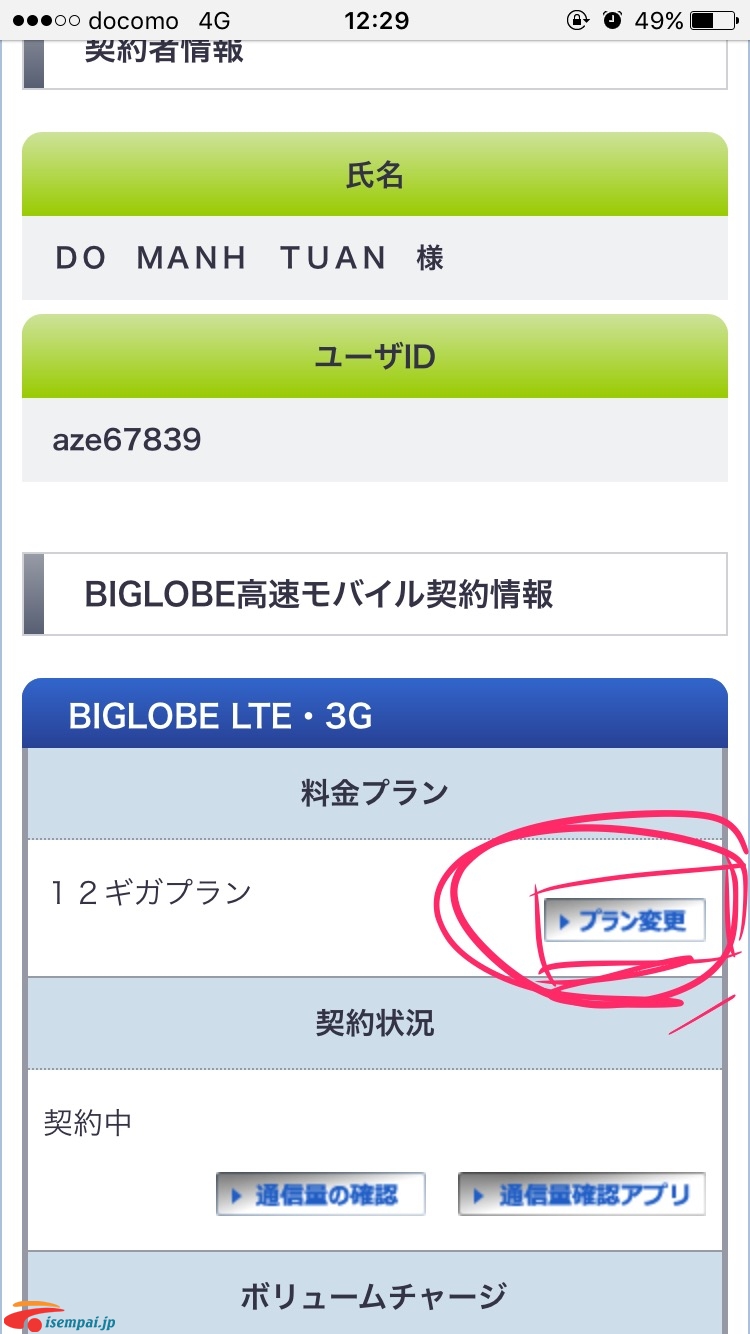Open the 通信量確認アプリ button
750x1334 pixels.
tap(582, 1194)
